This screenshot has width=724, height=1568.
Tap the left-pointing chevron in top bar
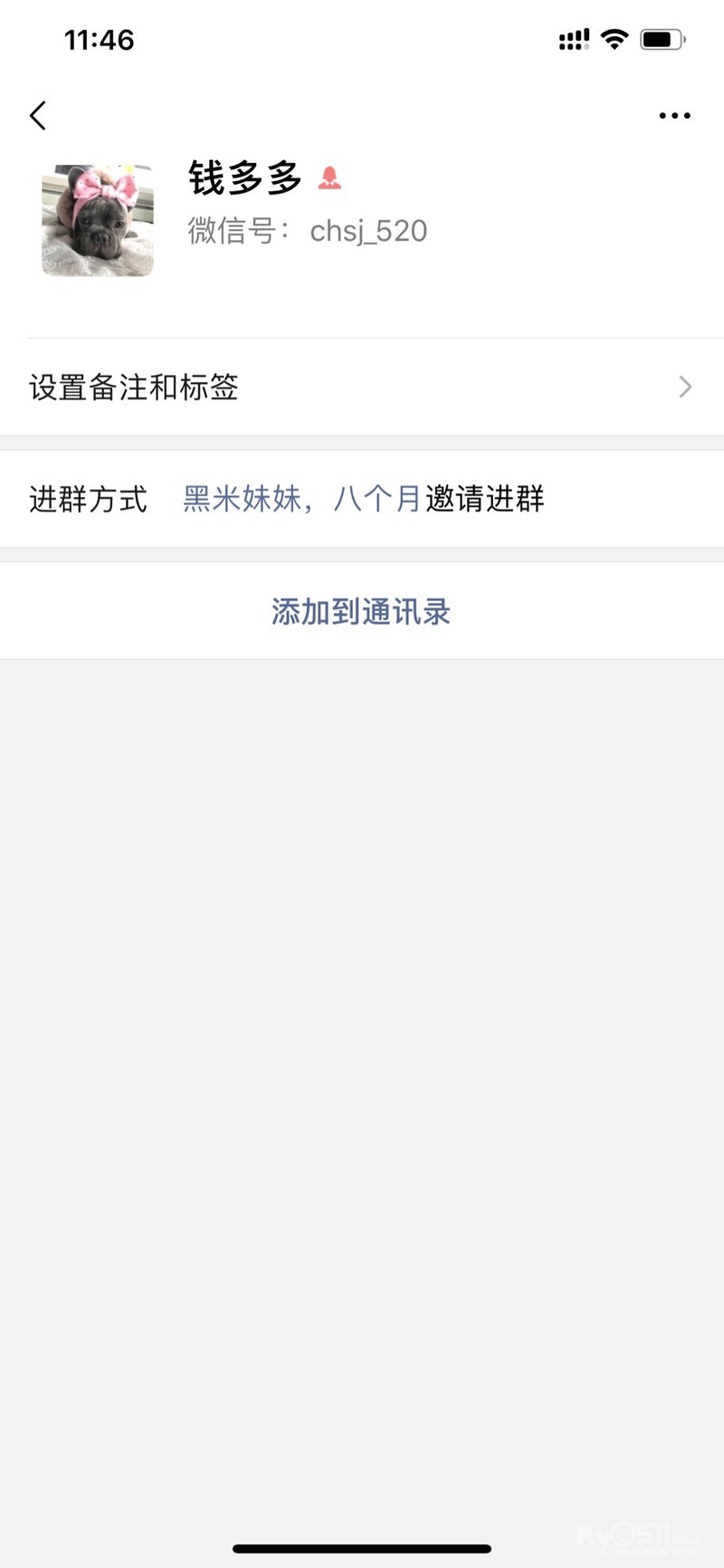tap(38, 116)
